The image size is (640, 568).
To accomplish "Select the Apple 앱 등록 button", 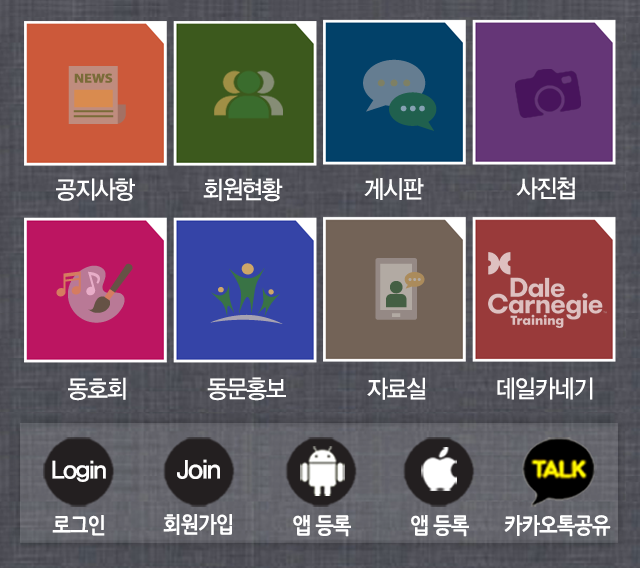I will (438, 472).
